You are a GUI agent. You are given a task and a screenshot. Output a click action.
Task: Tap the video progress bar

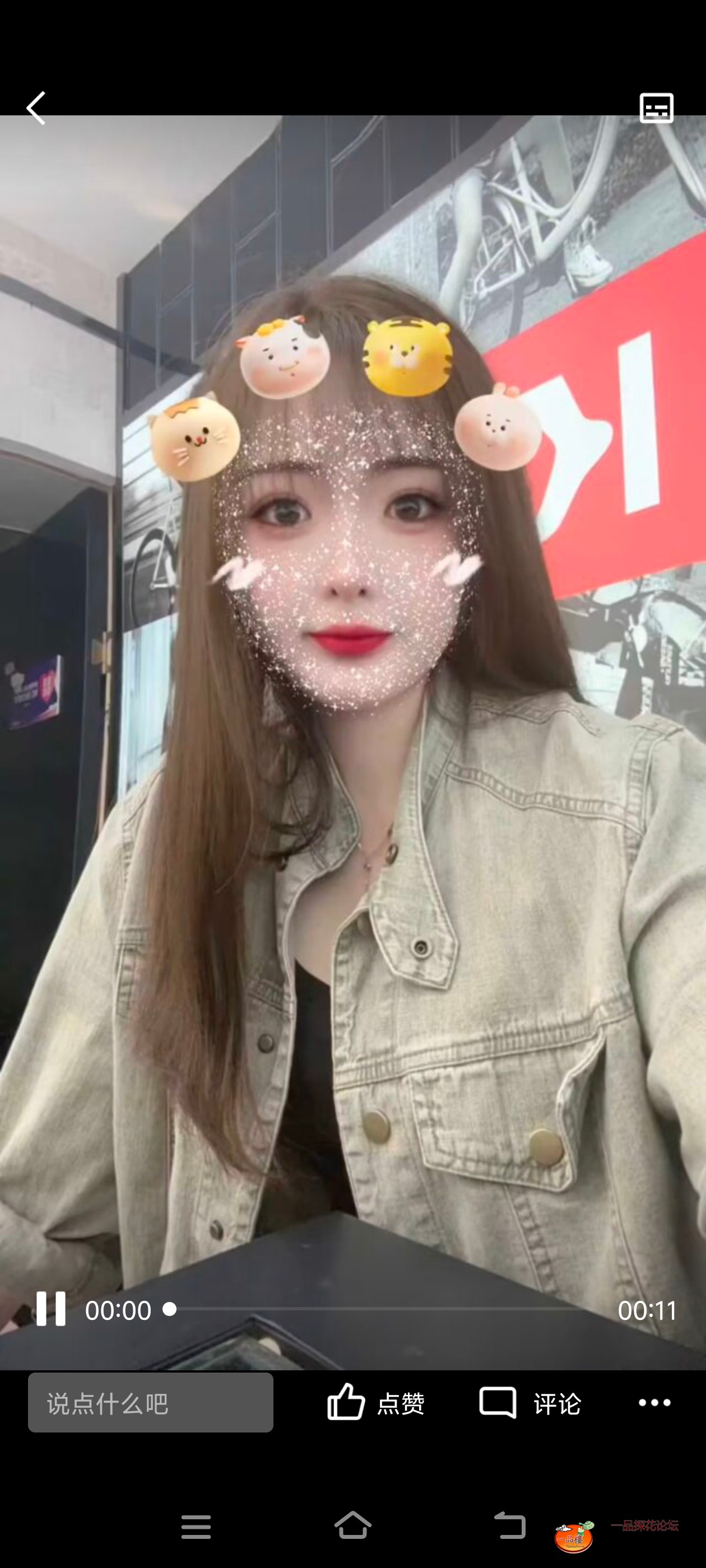pyautogui.click(x=378, y=1309)
